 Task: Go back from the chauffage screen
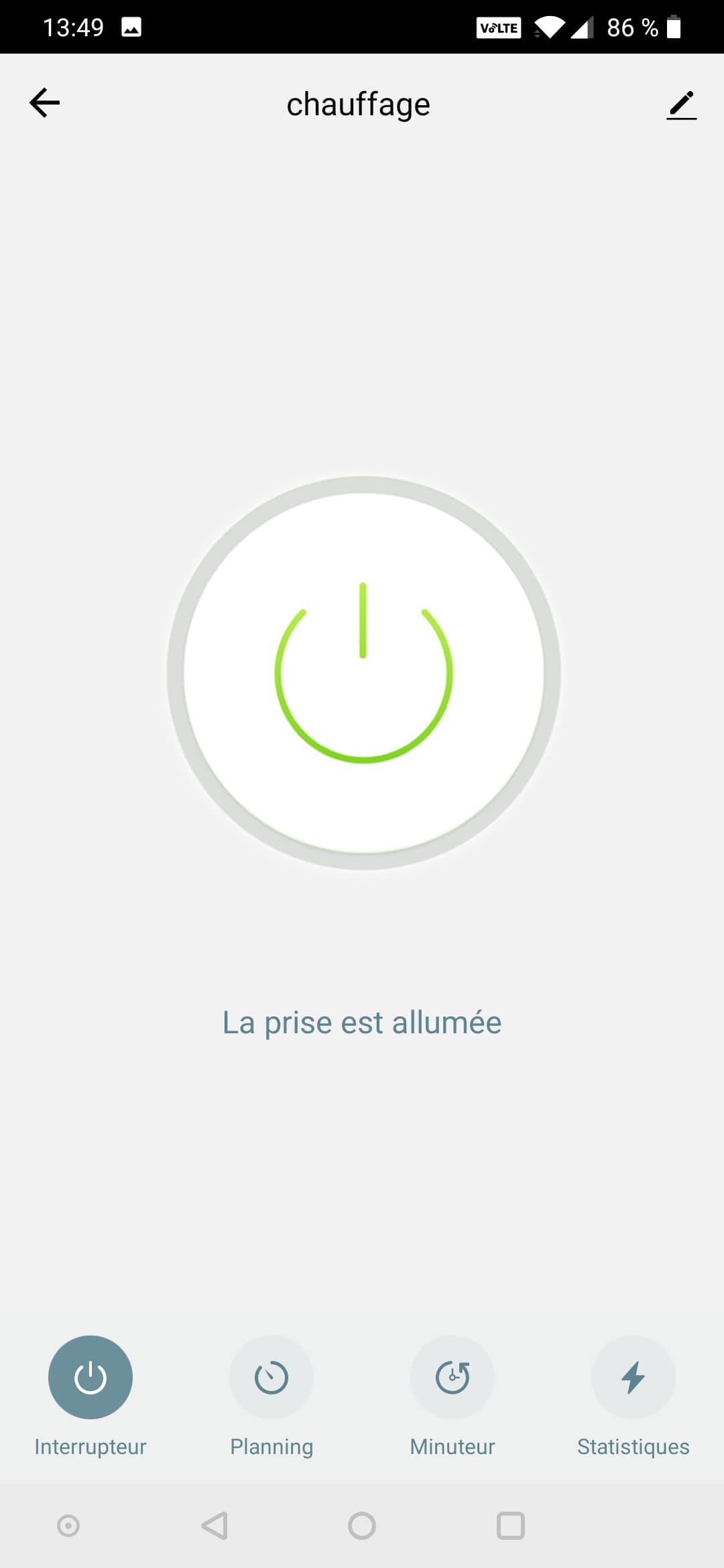pos(45,103)
